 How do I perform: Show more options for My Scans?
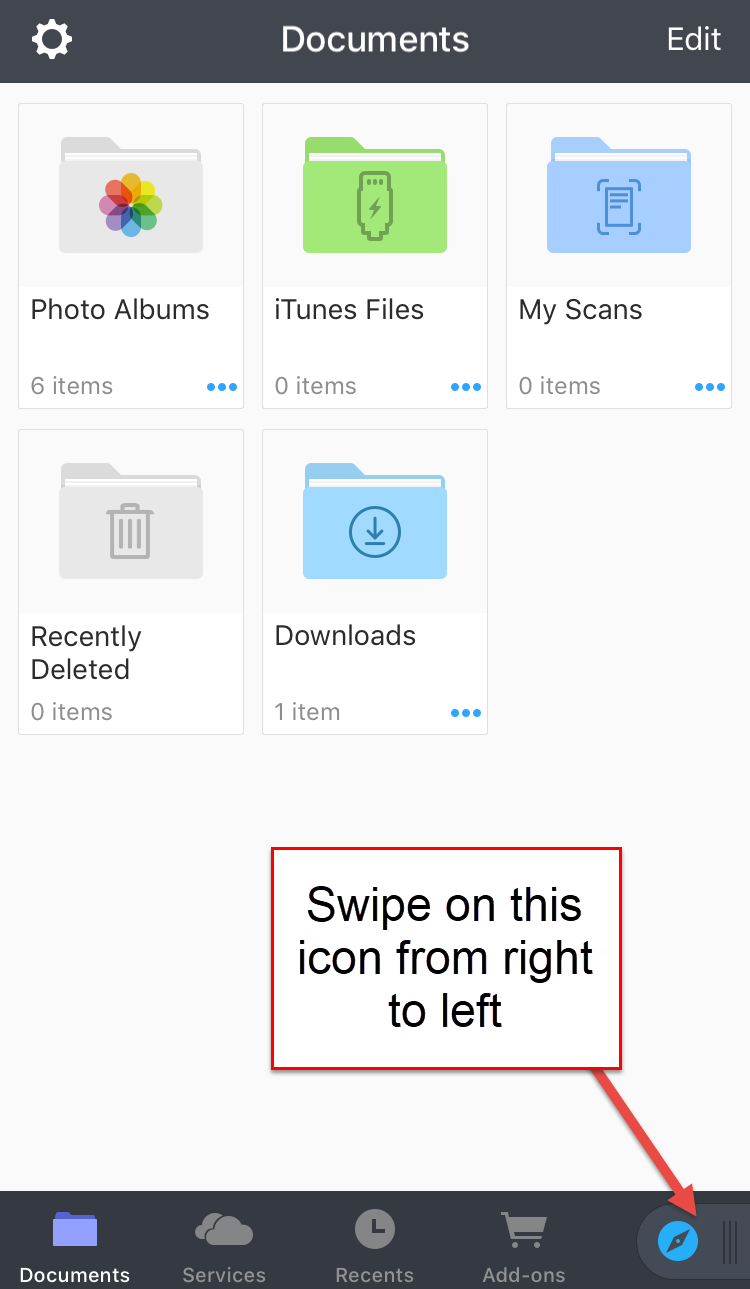(710, 387)
